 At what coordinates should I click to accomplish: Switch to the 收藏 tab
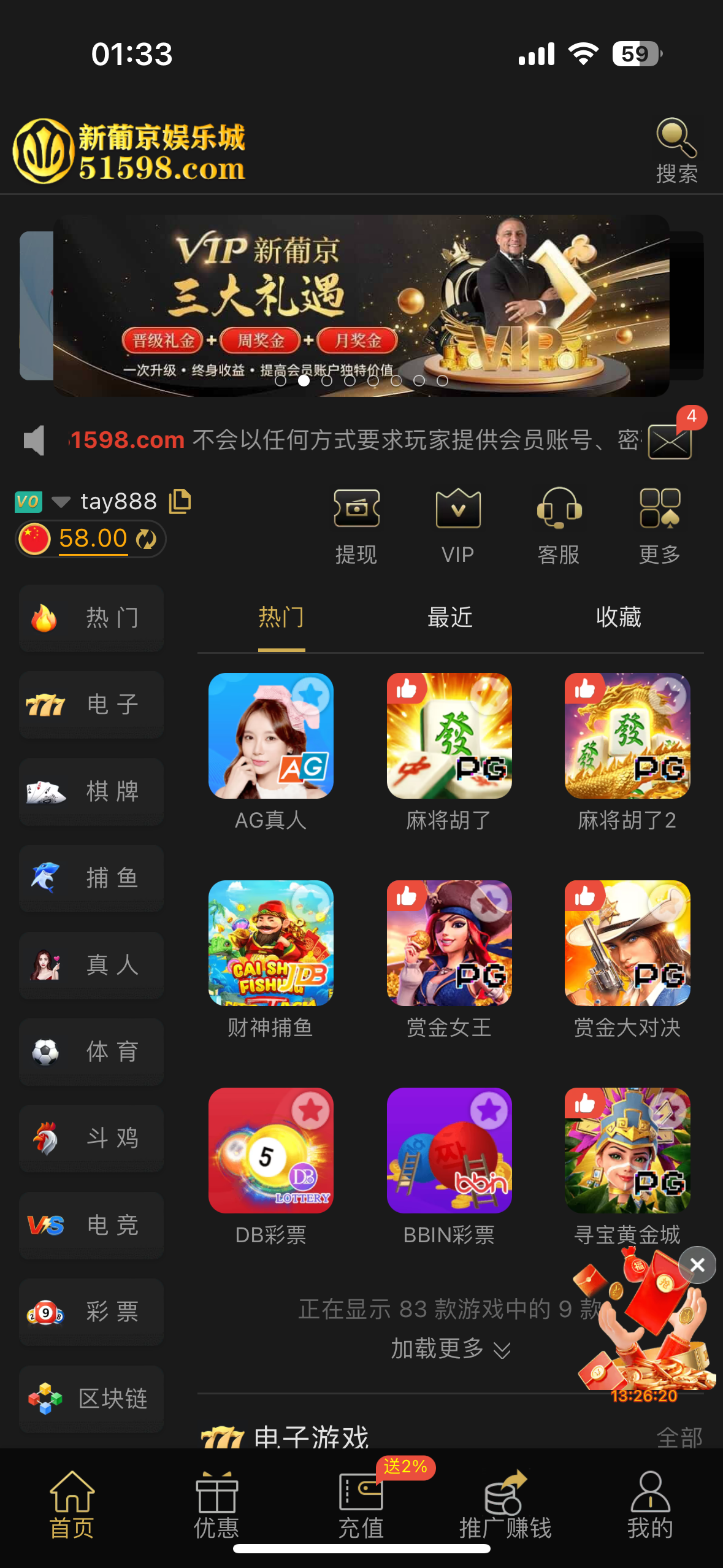618,617
